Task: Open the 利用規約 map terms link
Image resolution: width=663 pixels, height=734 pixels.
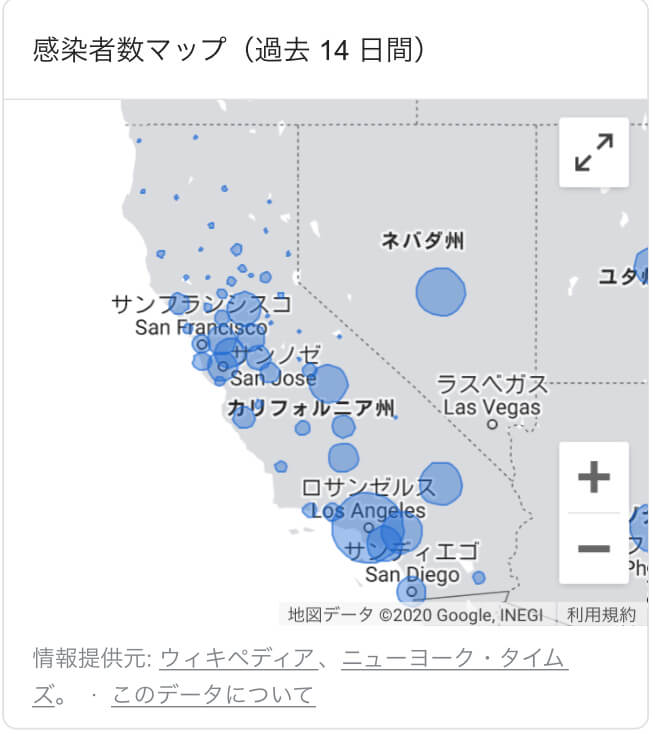Action: click(600, 614)
